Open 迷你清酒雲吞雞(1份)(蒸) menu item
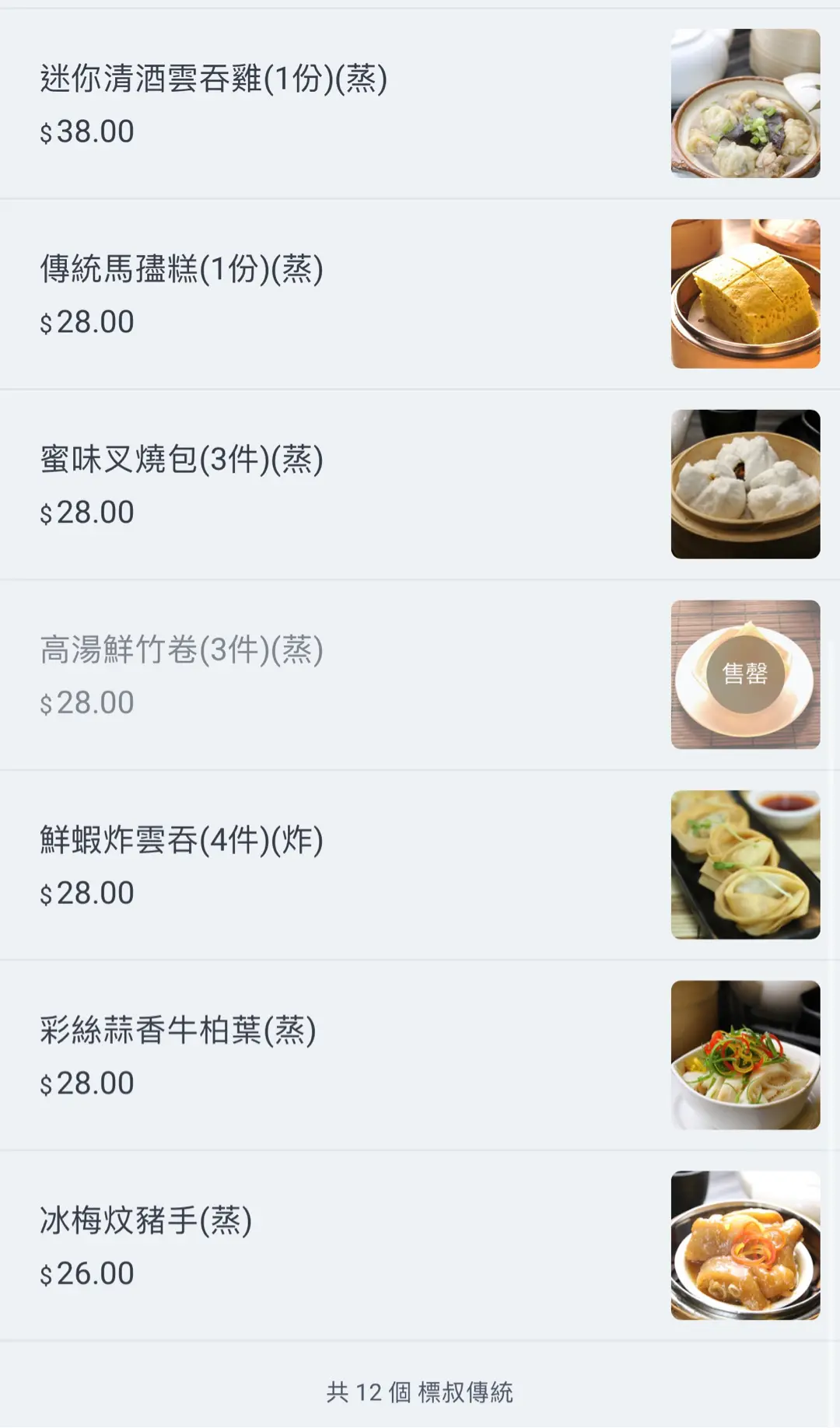This screenshot has height=1428, width=840. 214,79
